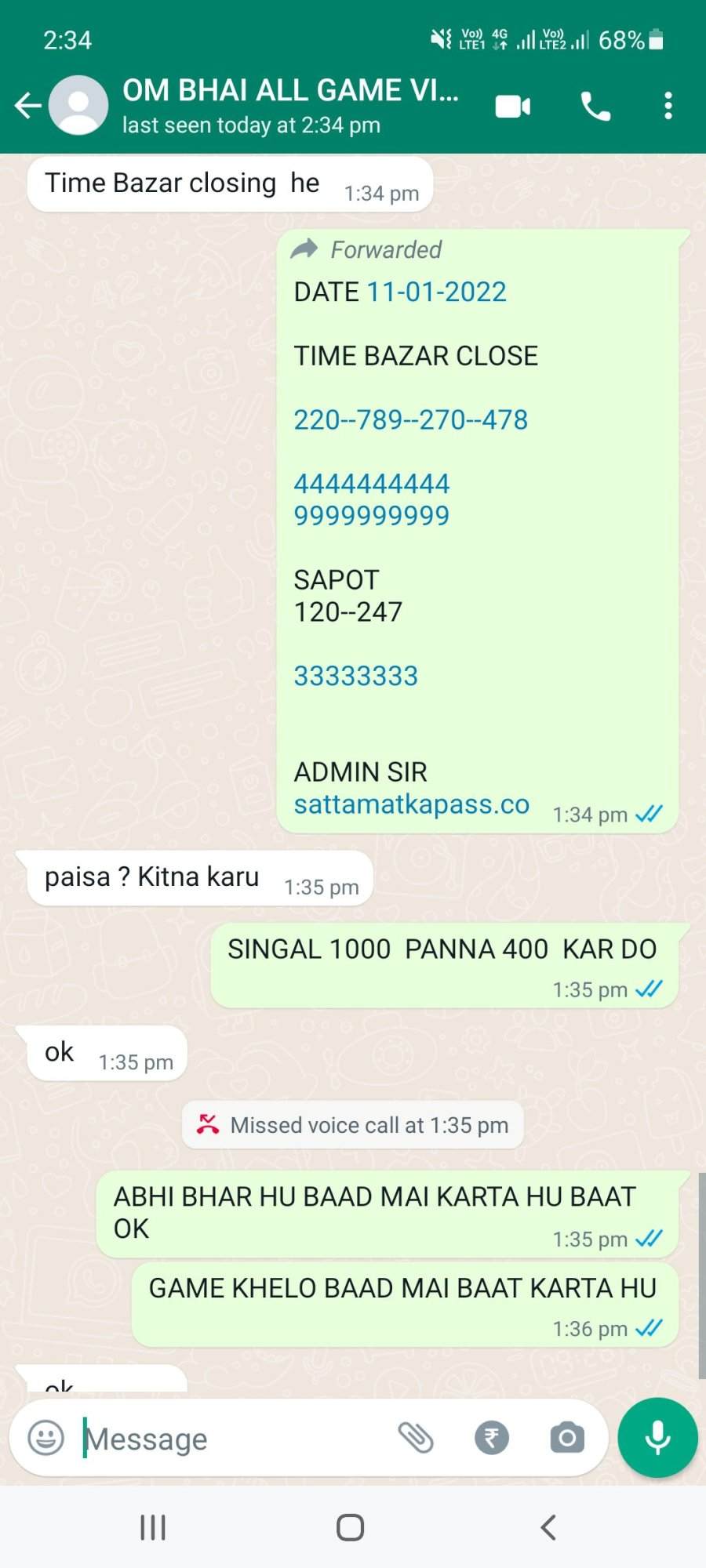Tap the 33333333 number link

click(355, 676)
